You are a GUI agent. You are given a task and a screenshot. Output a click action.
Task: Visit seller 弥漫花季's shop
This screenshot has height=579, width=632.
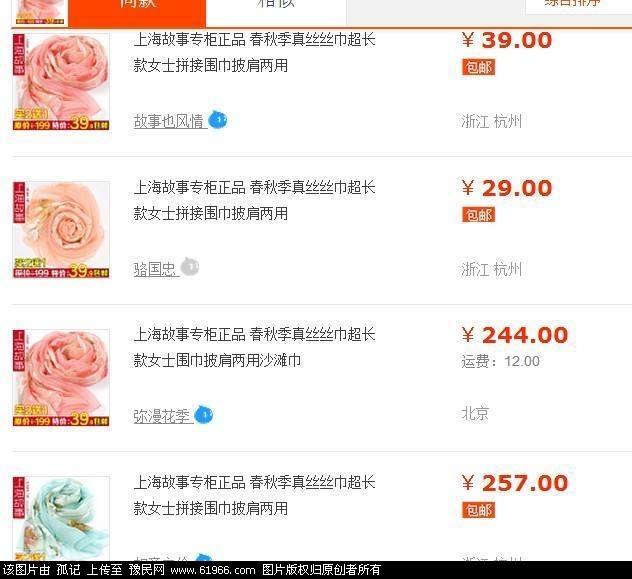coord(161,415)
